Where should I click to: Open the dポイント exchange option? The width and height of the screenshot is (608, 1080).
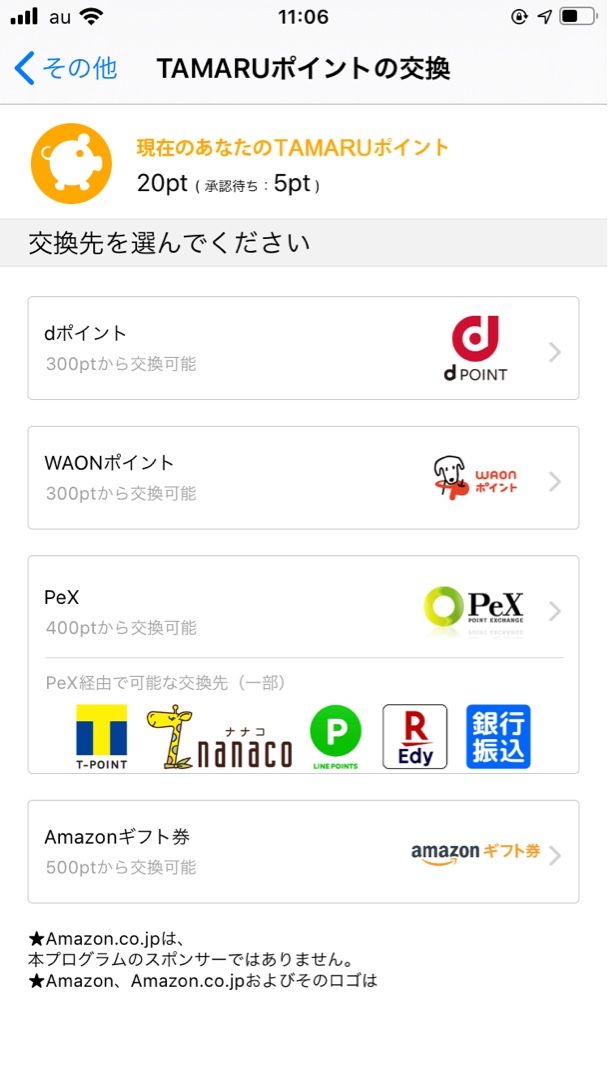(x=303, y=348)
